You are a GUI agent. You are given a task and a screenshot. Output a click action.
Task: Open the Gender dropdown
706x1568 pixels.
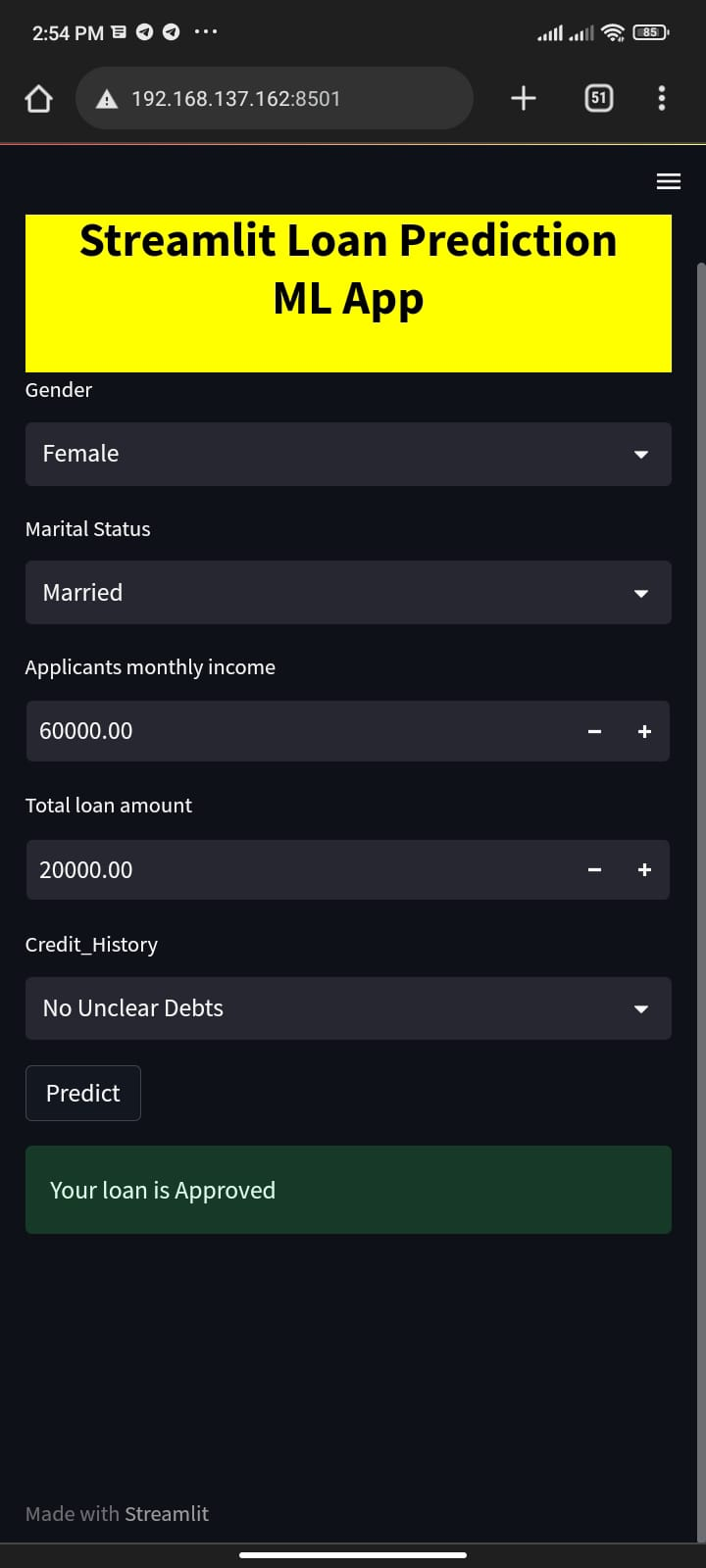pyautogui.click(x=641, y=454)
